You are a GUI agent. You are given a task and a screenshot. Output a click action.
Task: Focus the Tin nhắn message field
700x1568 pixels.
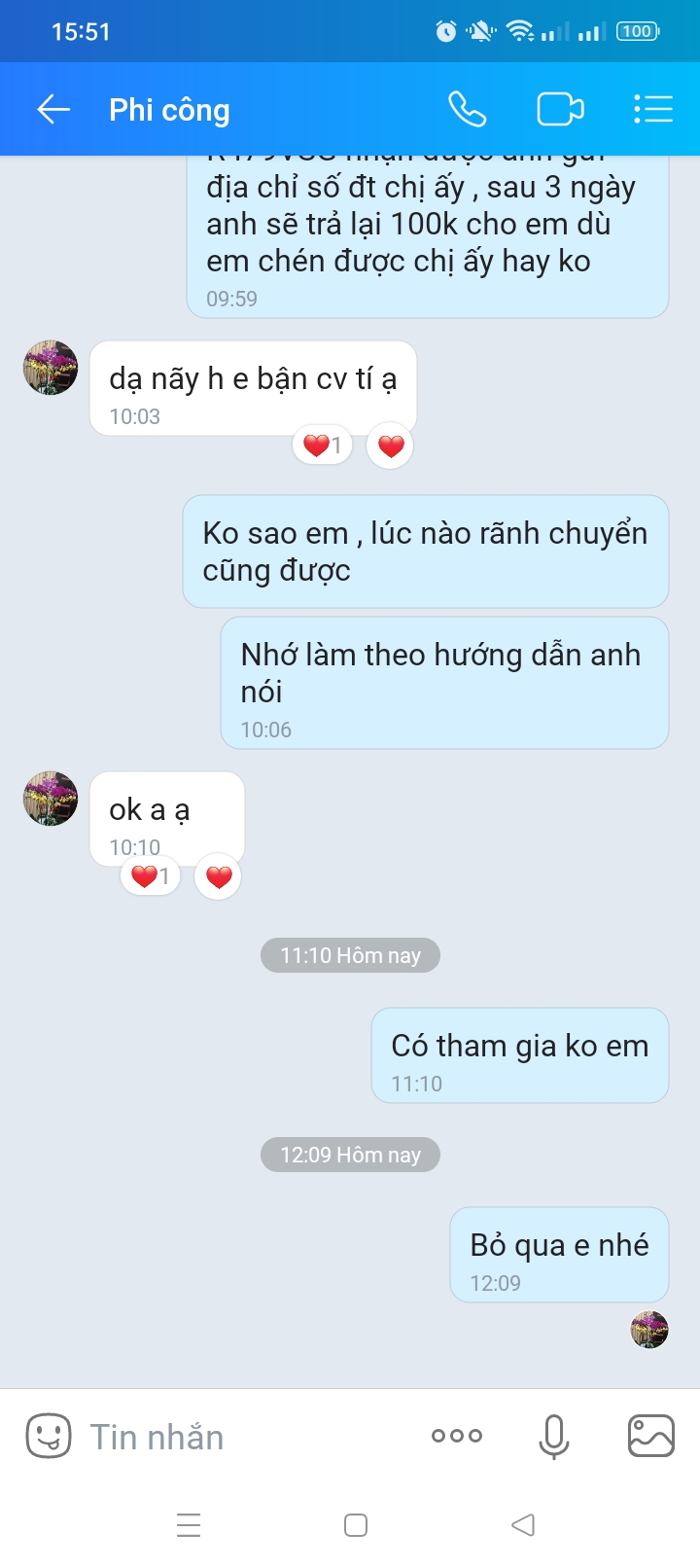click(243, 1437)
